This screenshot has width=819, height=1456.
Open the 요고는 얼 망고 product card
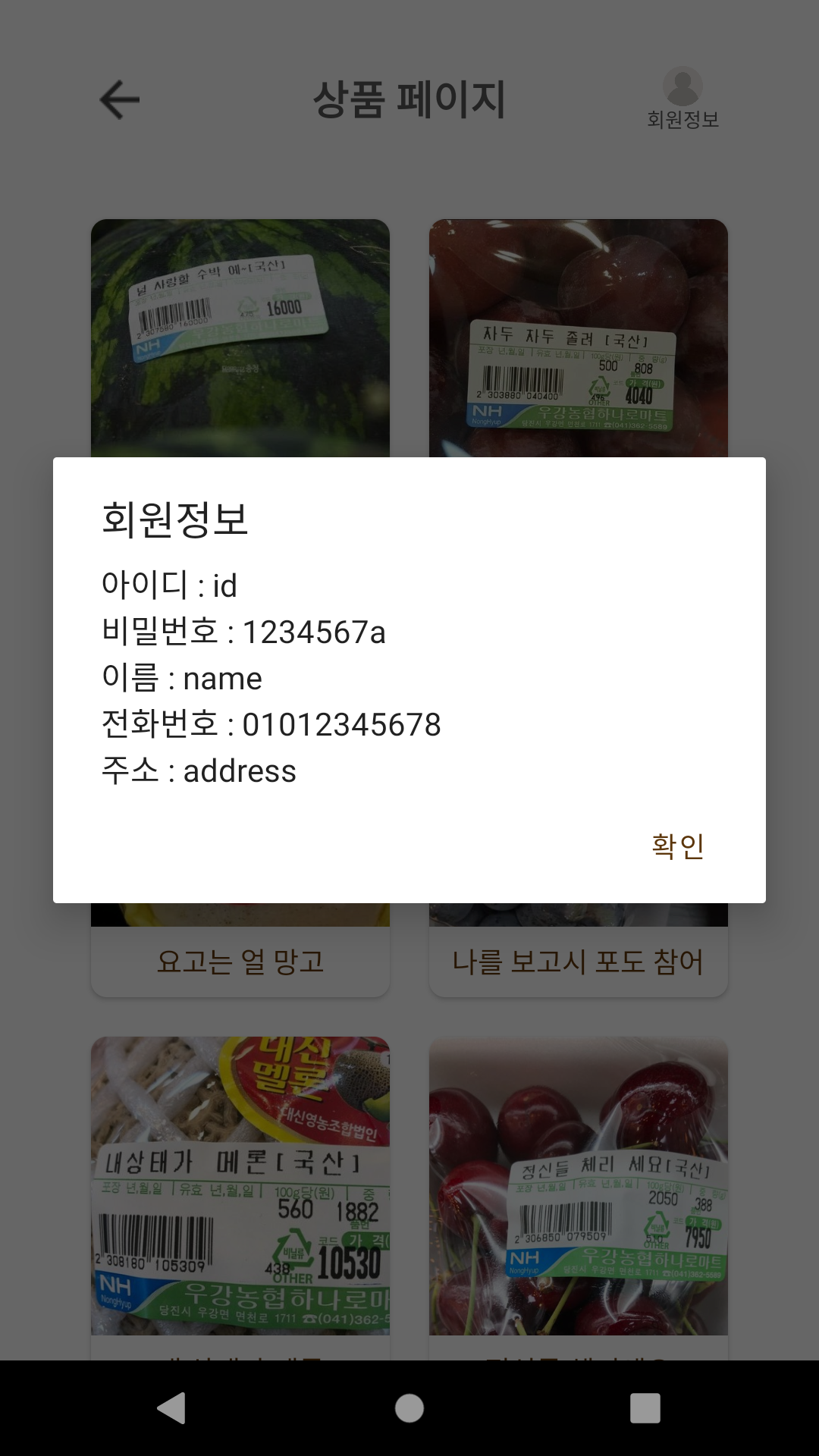click(x=240, y=961)
